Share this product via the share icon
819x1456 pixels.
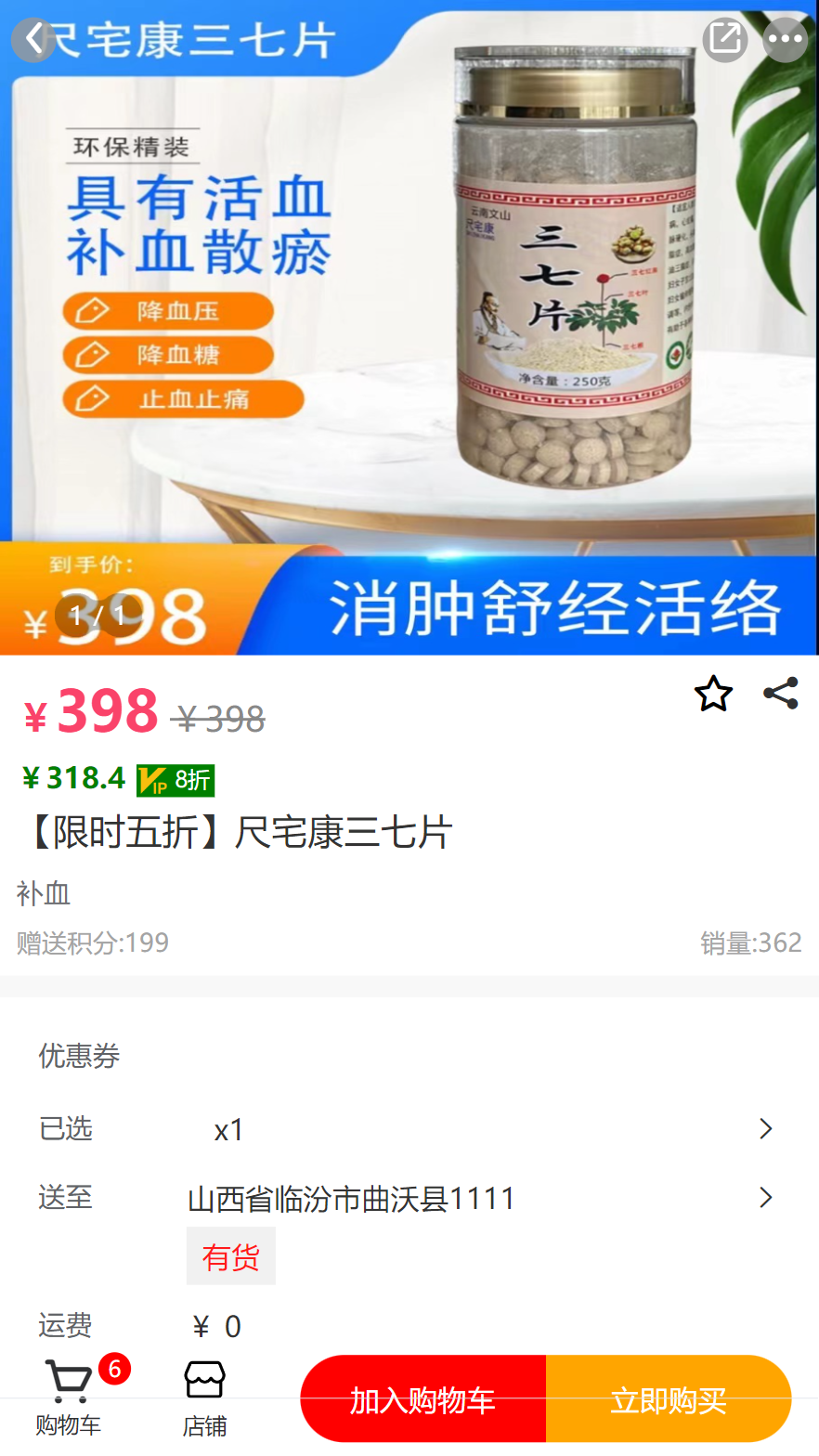780,694
